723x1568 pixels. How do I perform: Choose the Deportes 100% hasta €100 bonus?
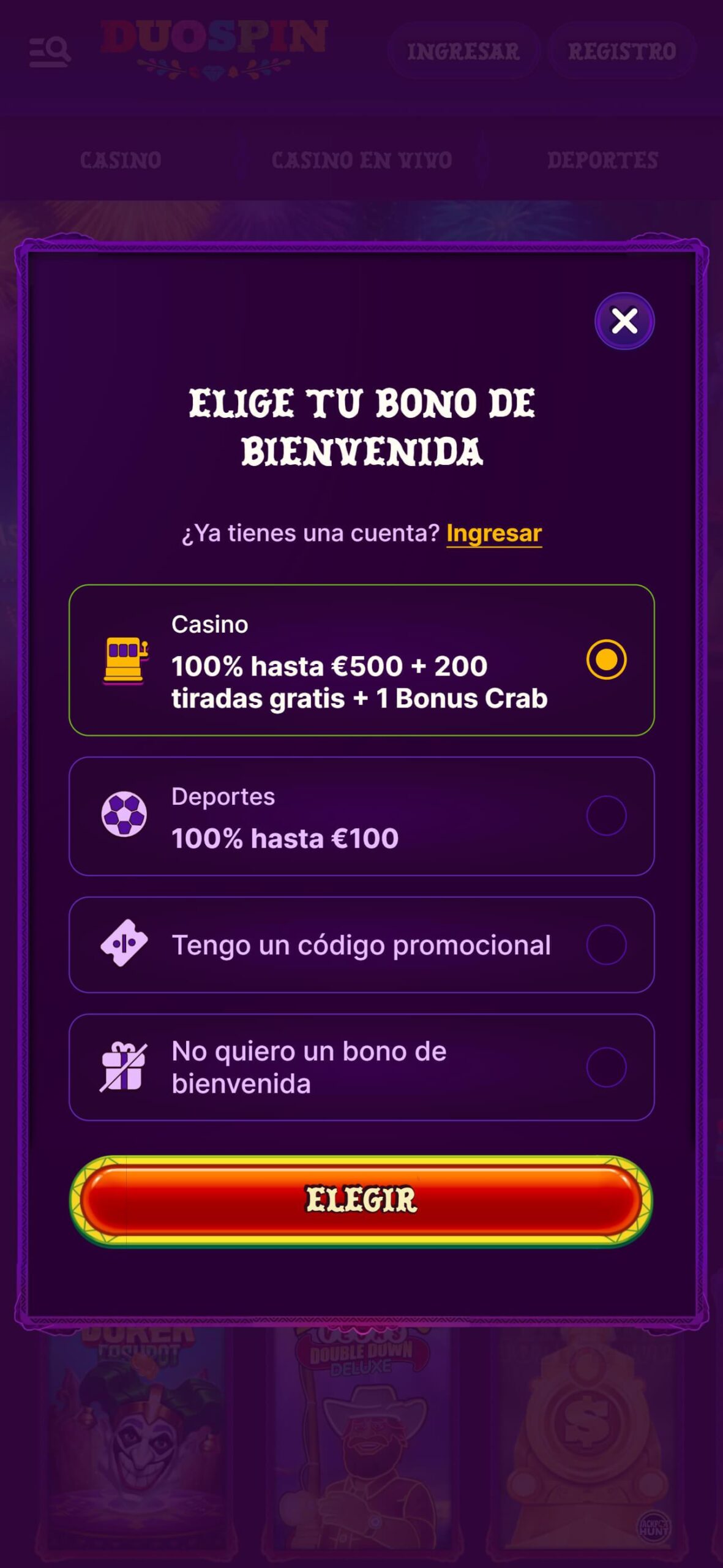605,816
